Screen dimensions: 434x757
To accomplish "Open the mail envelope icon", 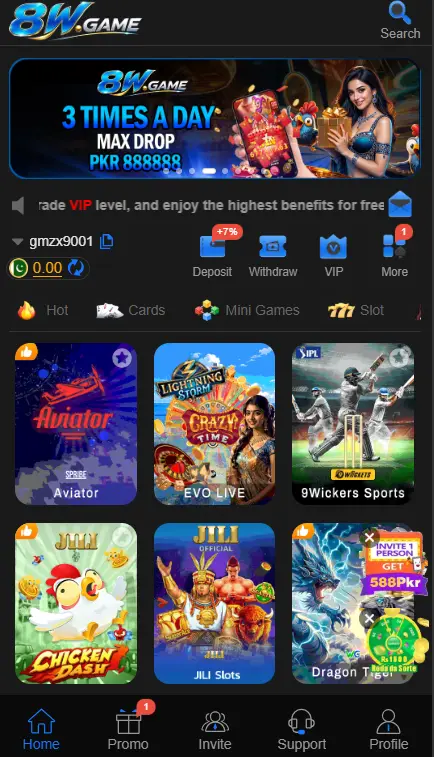I will click(400, 205).
